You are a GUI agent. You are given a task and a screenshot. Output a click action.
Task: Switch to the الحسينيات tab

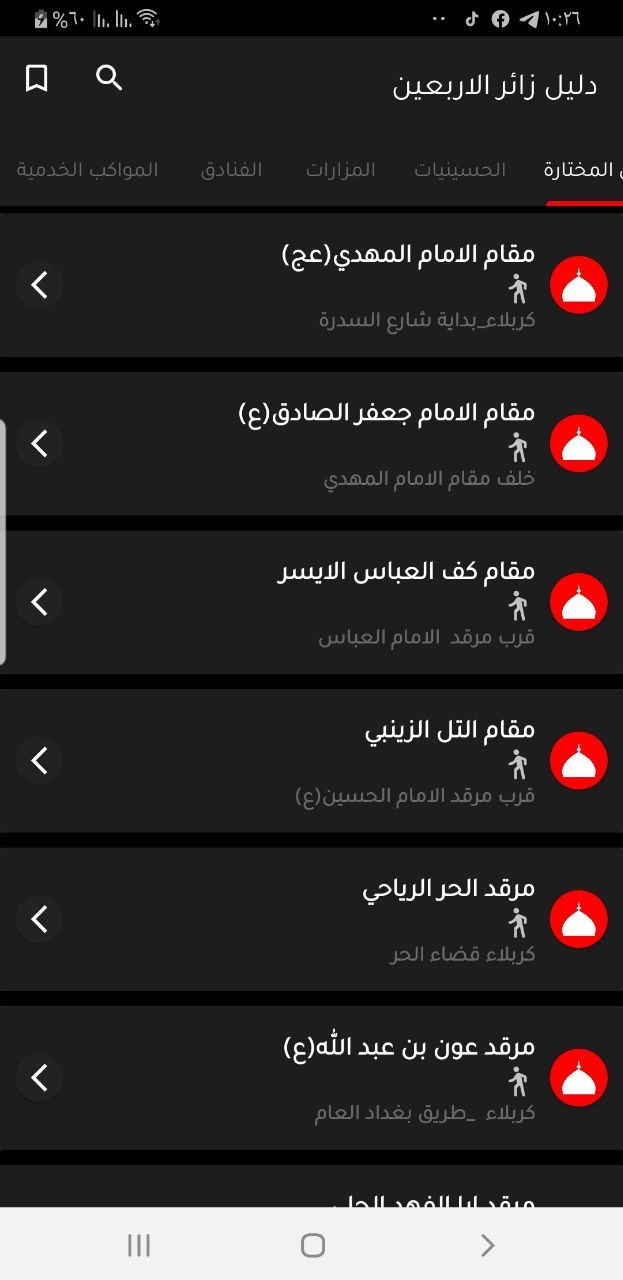click(x=460, y=170)
